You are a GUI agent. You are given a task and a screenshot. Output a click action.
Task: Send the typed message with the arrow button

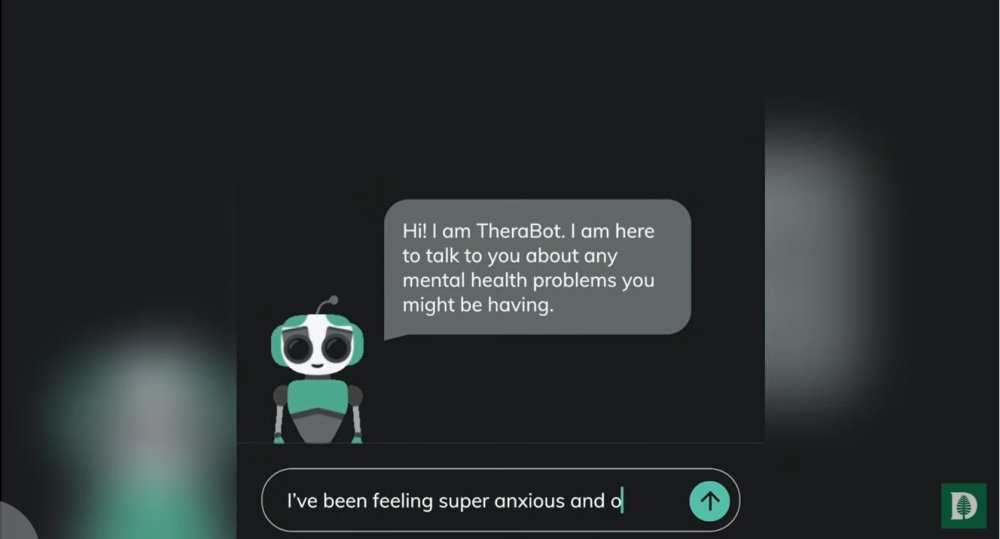pyautogui.click(x=709, y=500)
